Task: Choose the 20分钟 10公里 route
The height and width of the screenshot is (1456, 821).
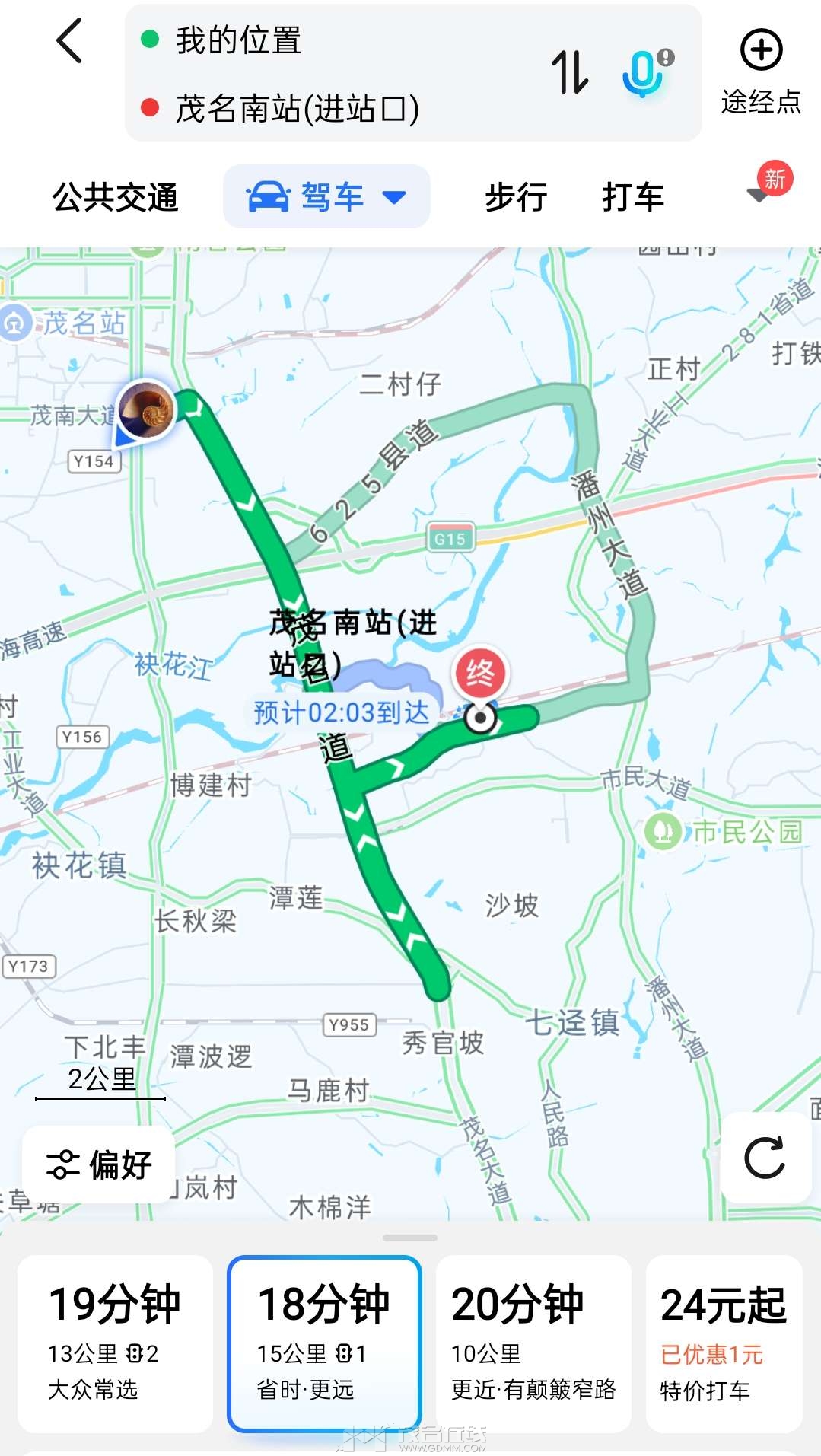Action: (x=533, y=1343)
